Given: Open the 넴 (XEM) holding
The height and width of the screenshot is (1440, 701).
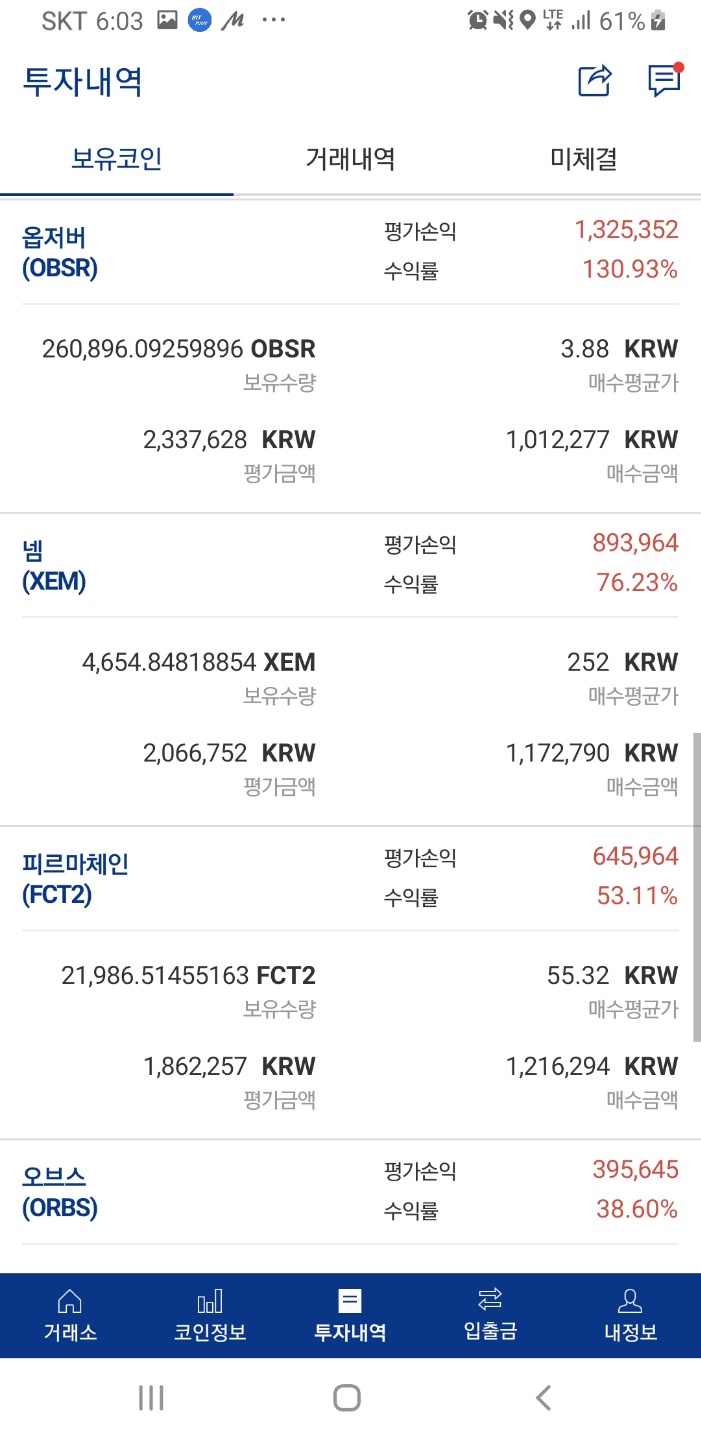Looking at the screenshot, I should (x=55, y=565).
